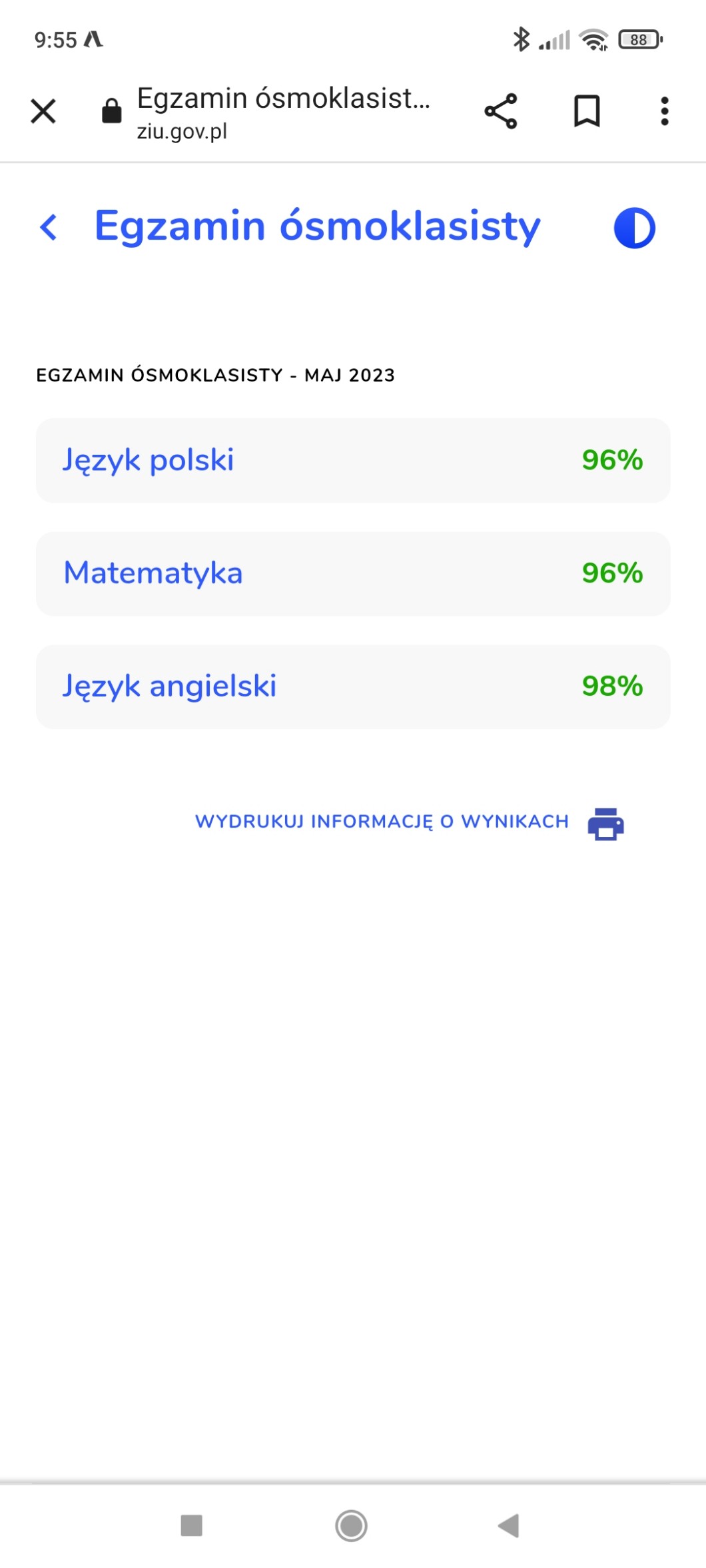Toggle the high contrast mode icon
706x1568 pixels.
(634, 228)
